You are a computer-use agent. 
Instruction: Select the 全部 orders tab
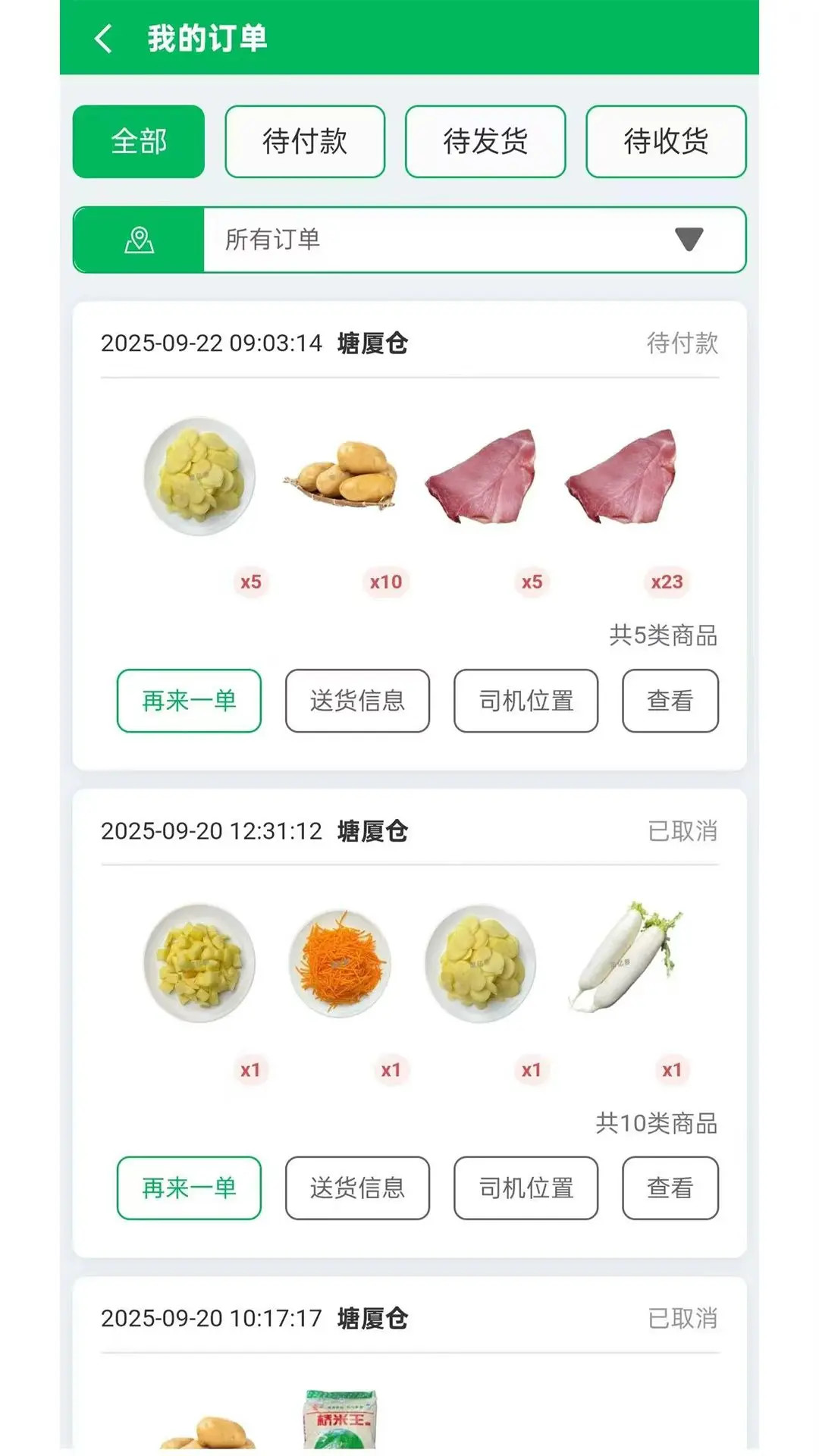click(137, 141)
